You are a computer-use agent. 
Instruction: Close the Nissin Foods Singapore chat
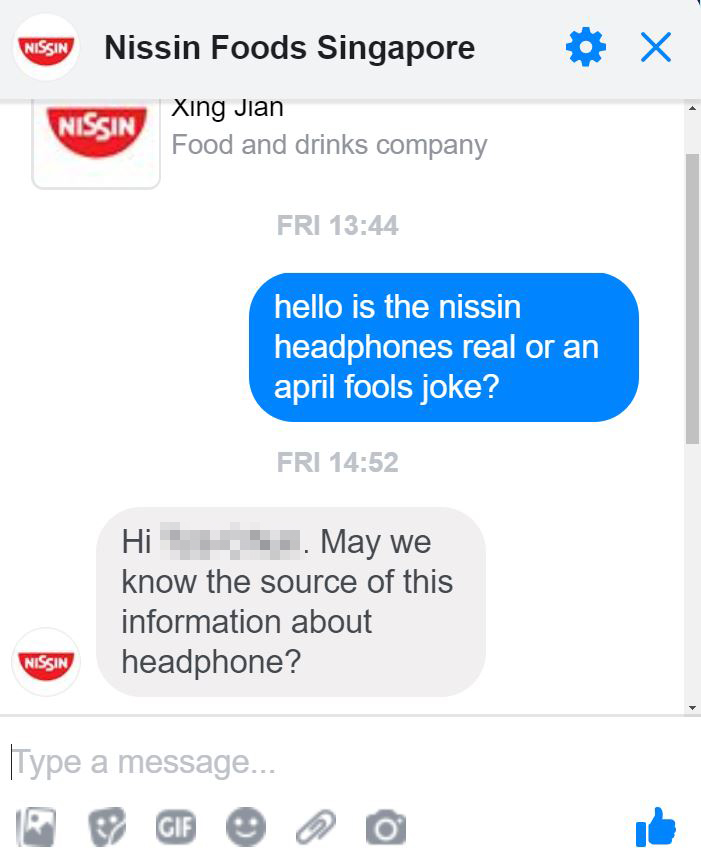656,47
